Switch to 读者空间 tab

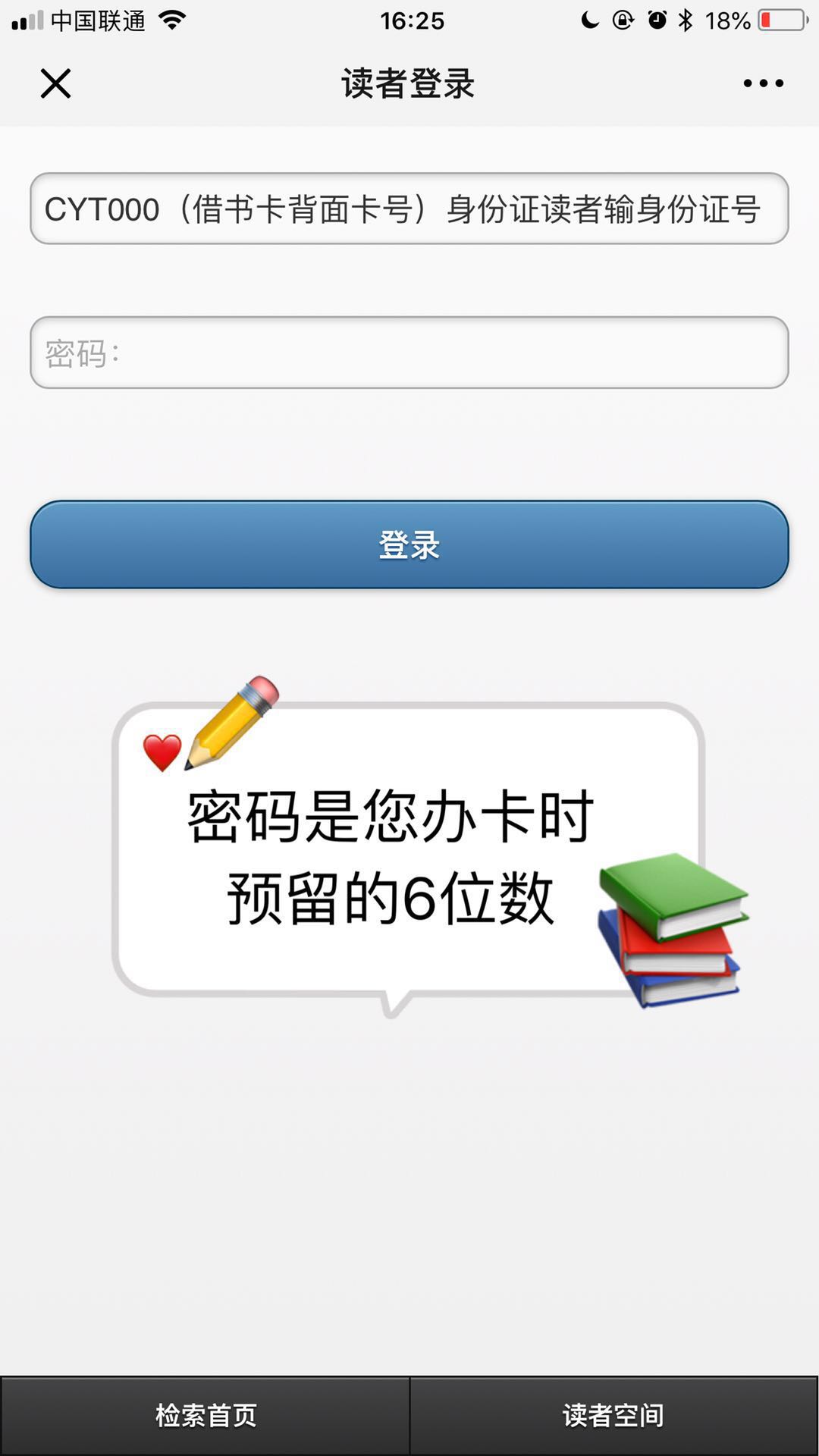click(613, 1415)
